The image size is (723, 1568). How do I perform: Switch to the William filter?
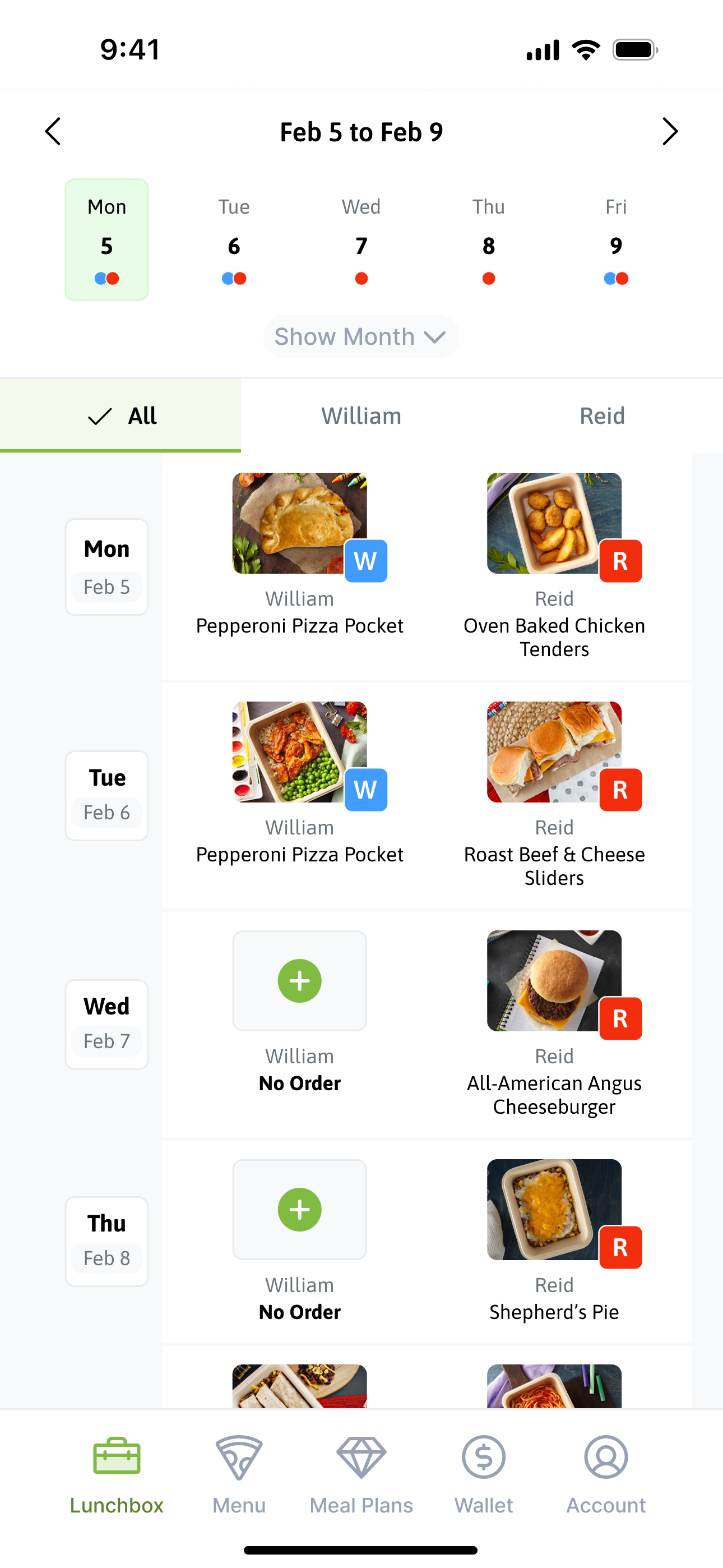tap(361, 416)
